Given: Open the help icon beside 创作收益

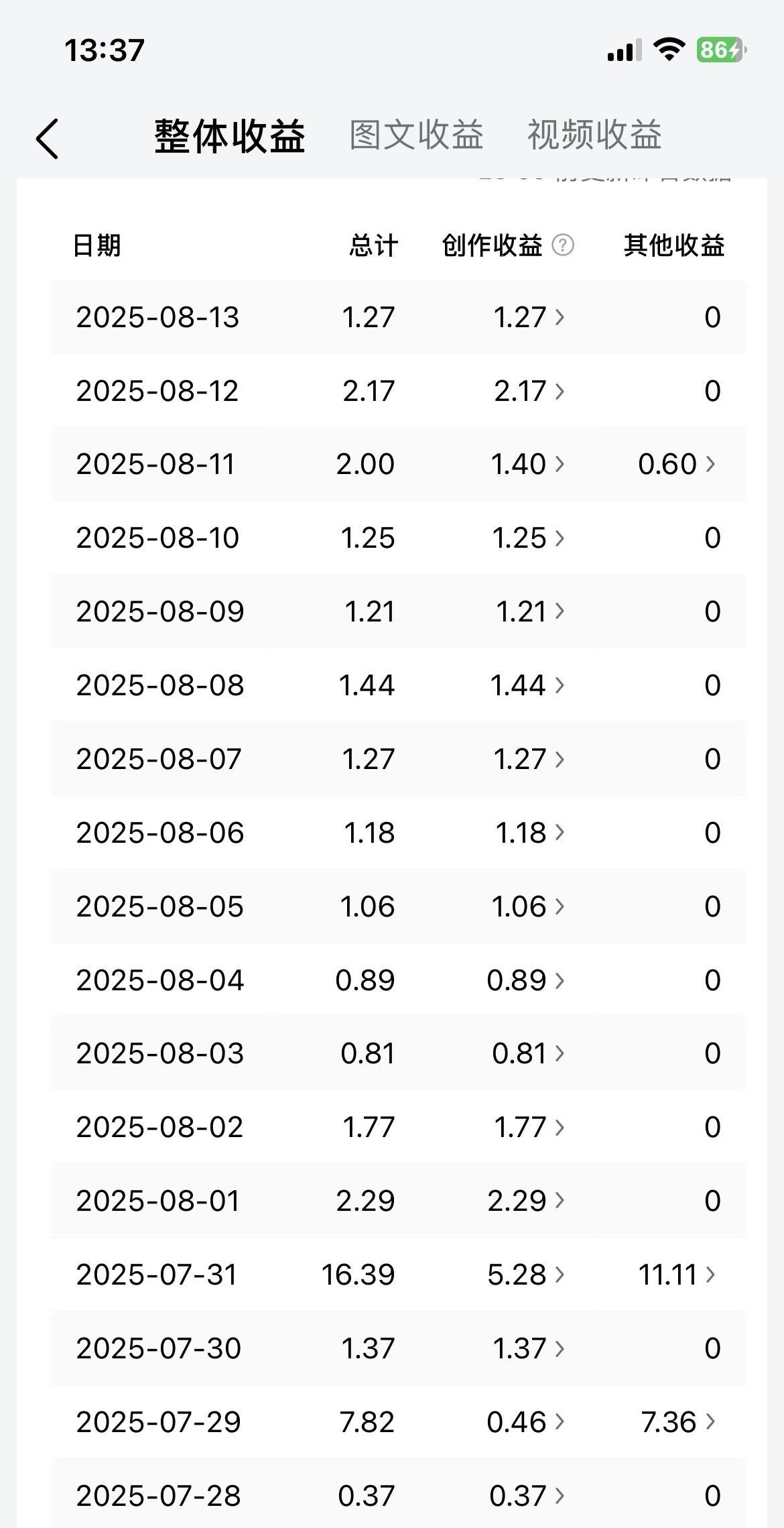Looking at the screenshot, I should tap(563, 245).
